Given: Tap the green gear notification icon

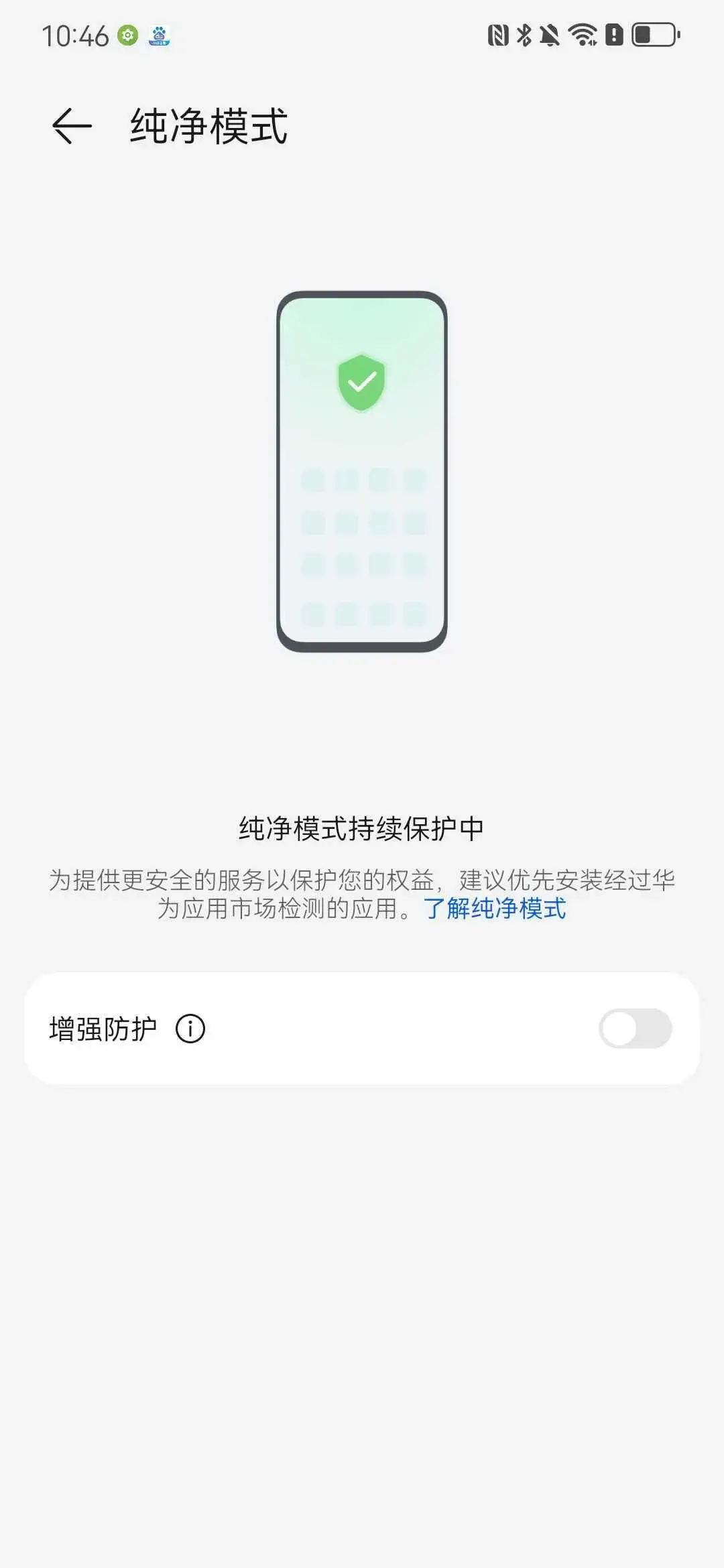Looking at the screenshot, I should pyautogui.click(x=127, y=35).
